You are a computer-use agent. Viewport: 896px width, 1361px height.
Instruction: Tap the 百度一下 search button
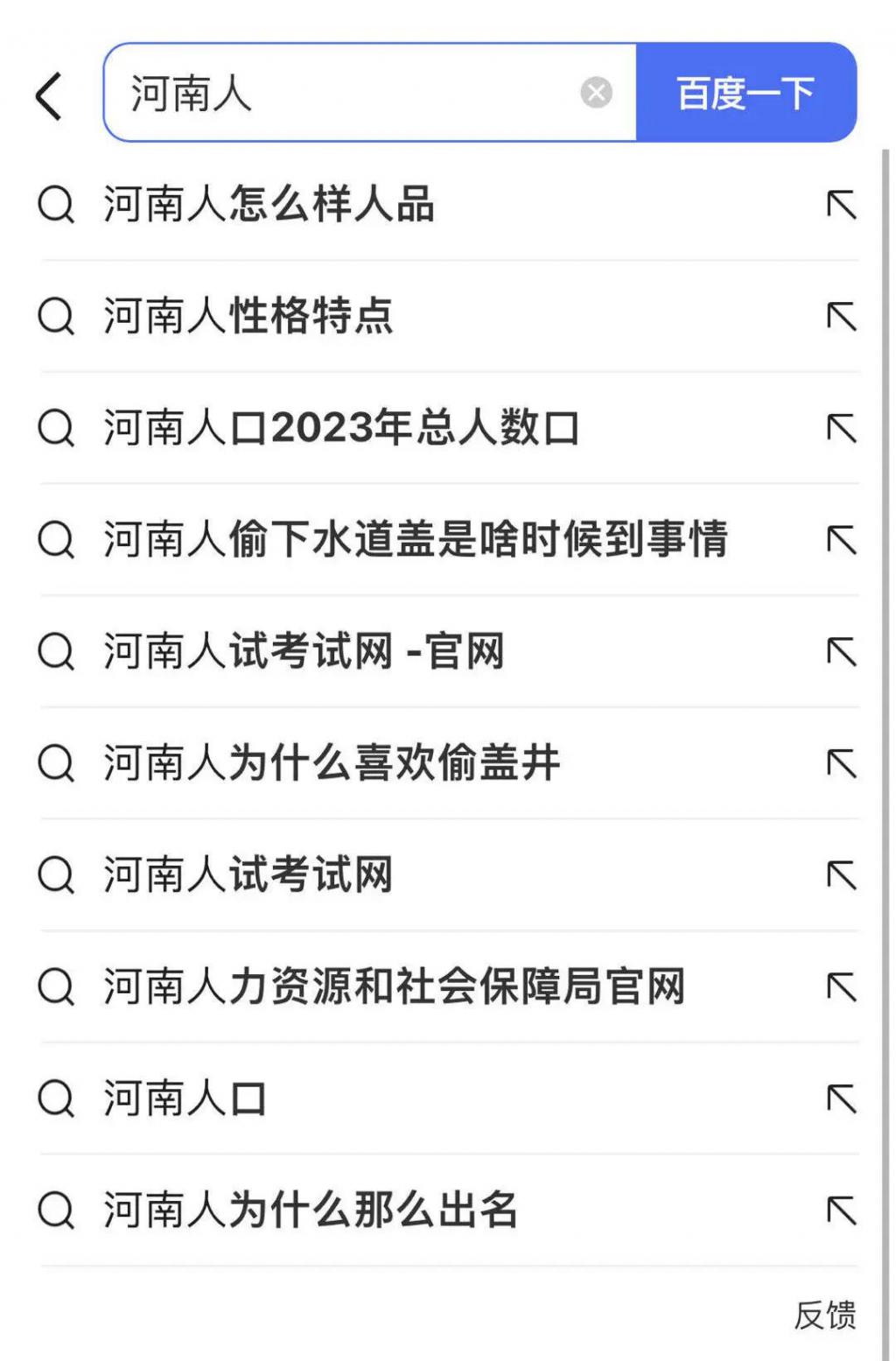(745, 93)
